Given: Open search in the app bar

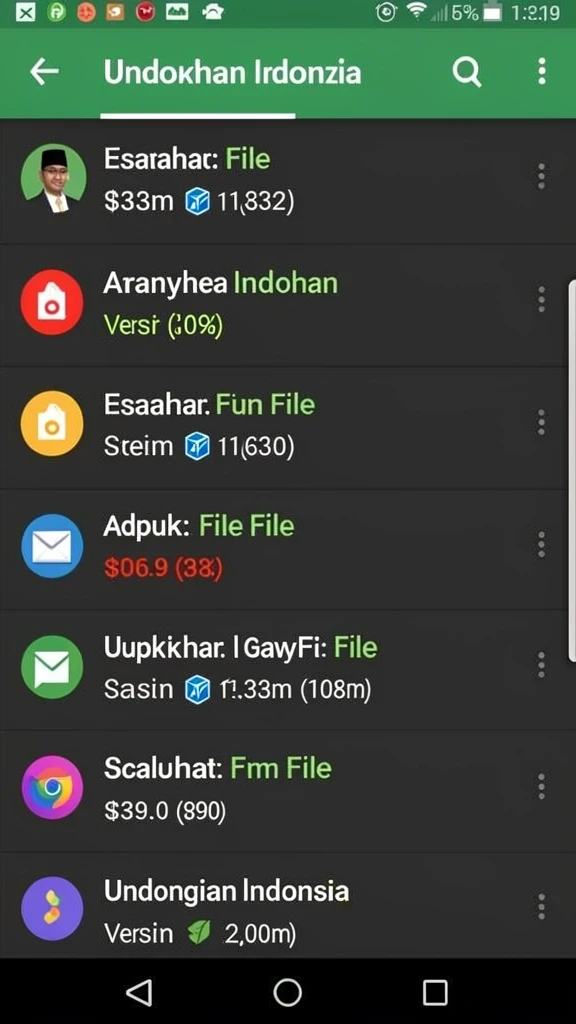Looking at the screenshot, I should pos(467,72).
